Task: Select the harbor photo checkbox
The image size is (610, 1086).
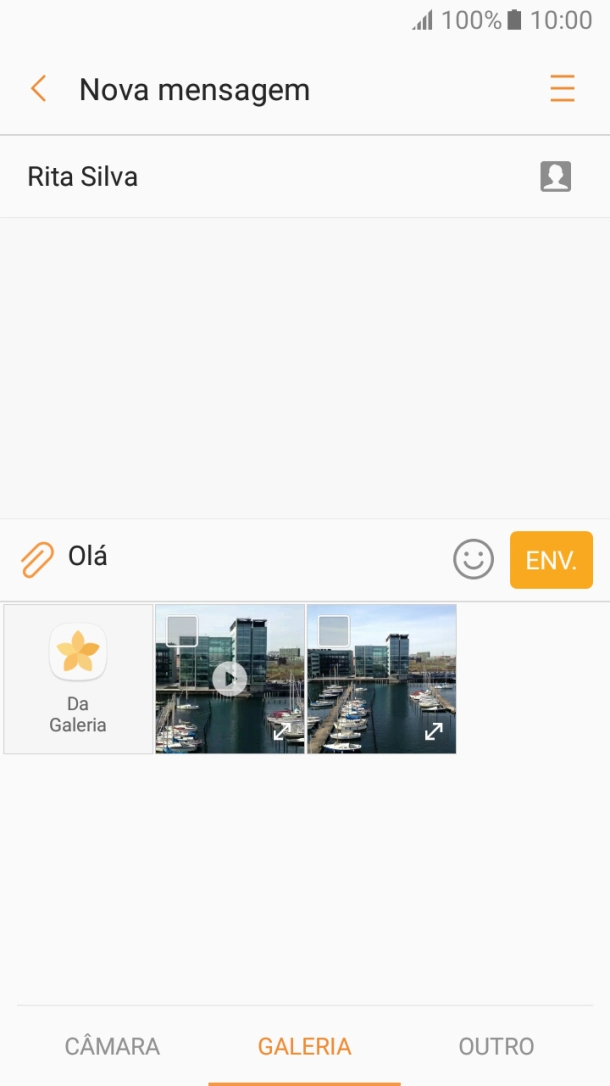Action: tap(333, 631)
